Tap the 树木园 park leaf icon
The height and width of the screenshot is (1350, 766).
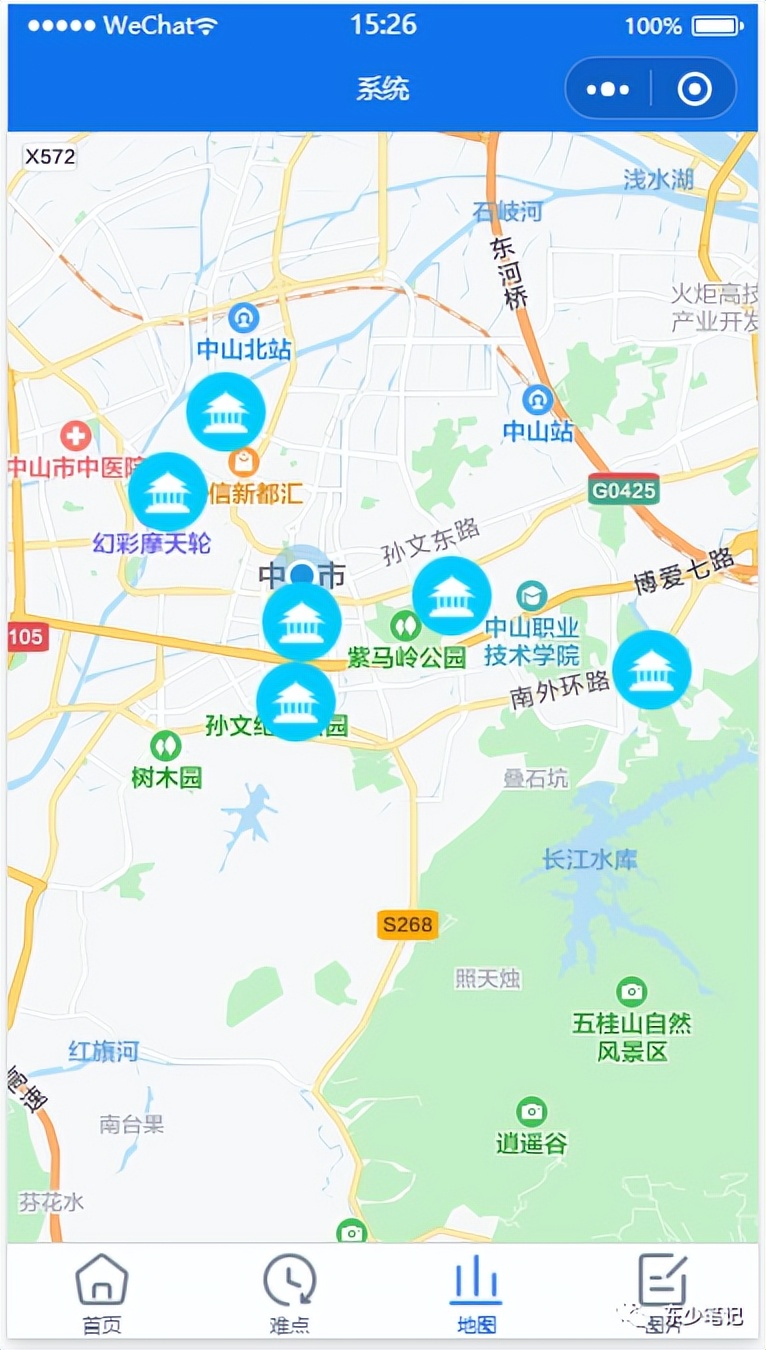[166, 747]
